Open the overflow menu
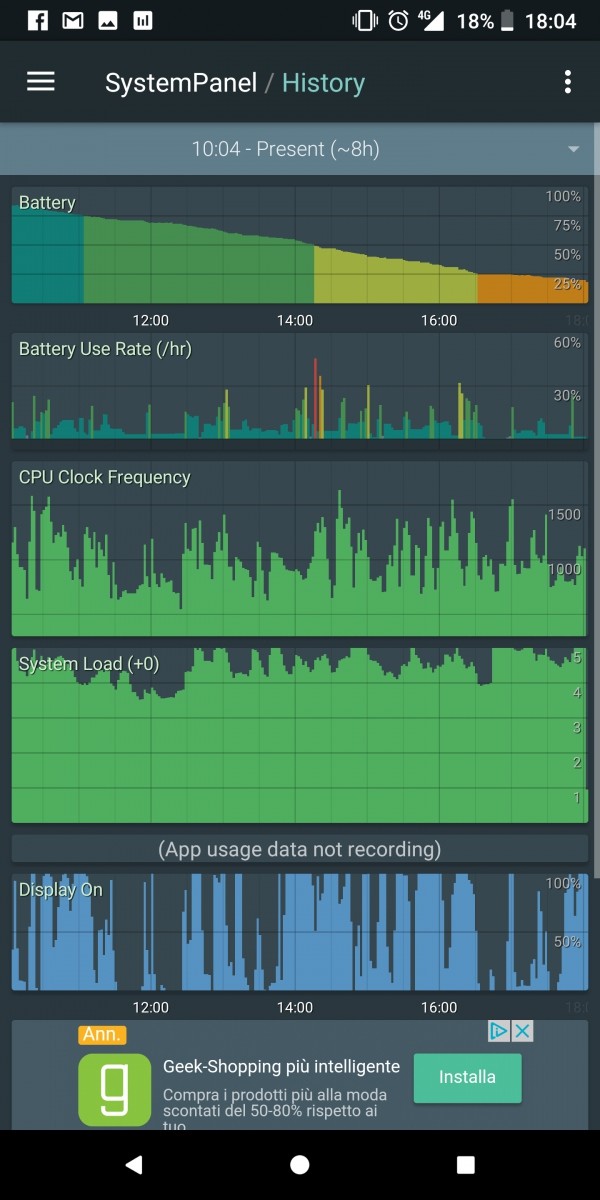Image resolution: width=600 pixels, height=1200 pixels. [x=568, y=82]
